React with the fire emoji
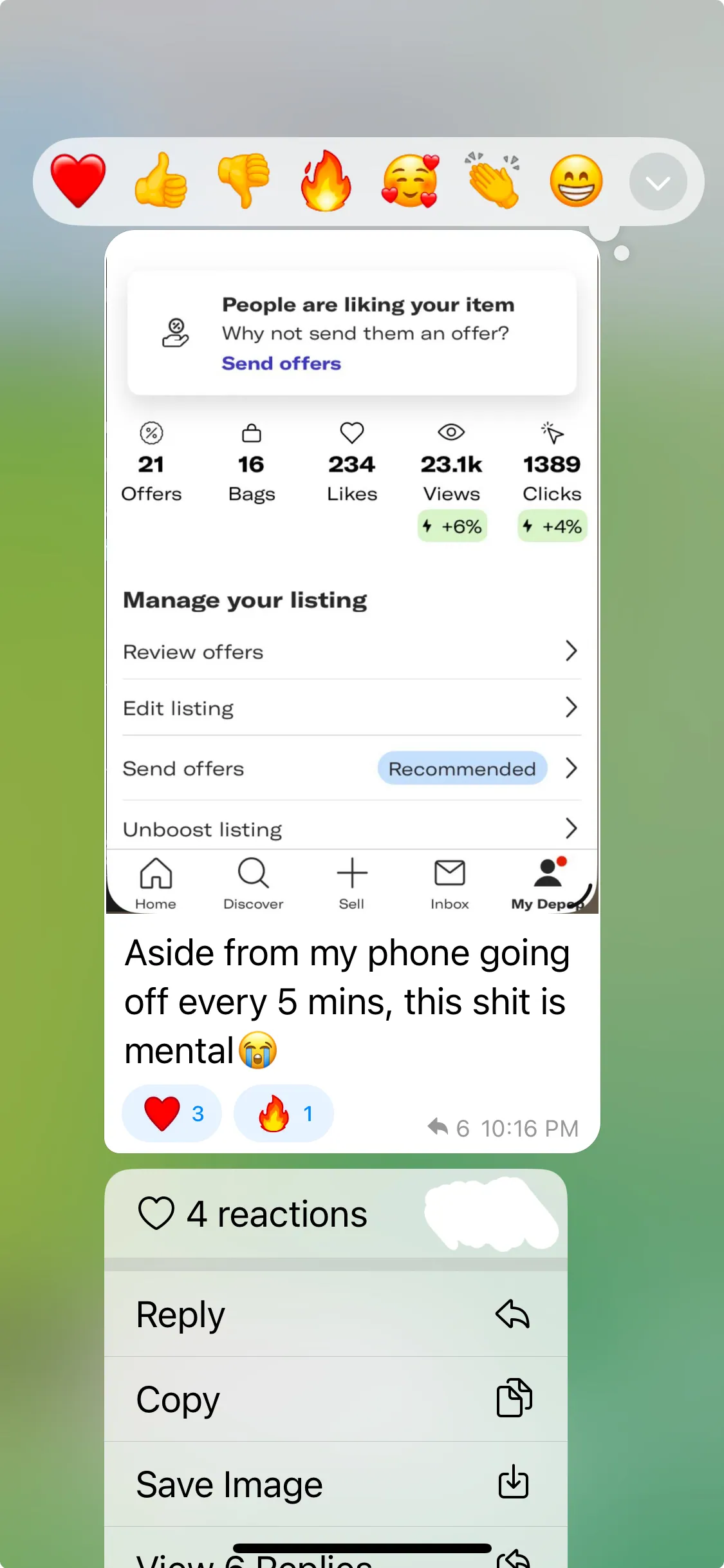 pos(326,181)
